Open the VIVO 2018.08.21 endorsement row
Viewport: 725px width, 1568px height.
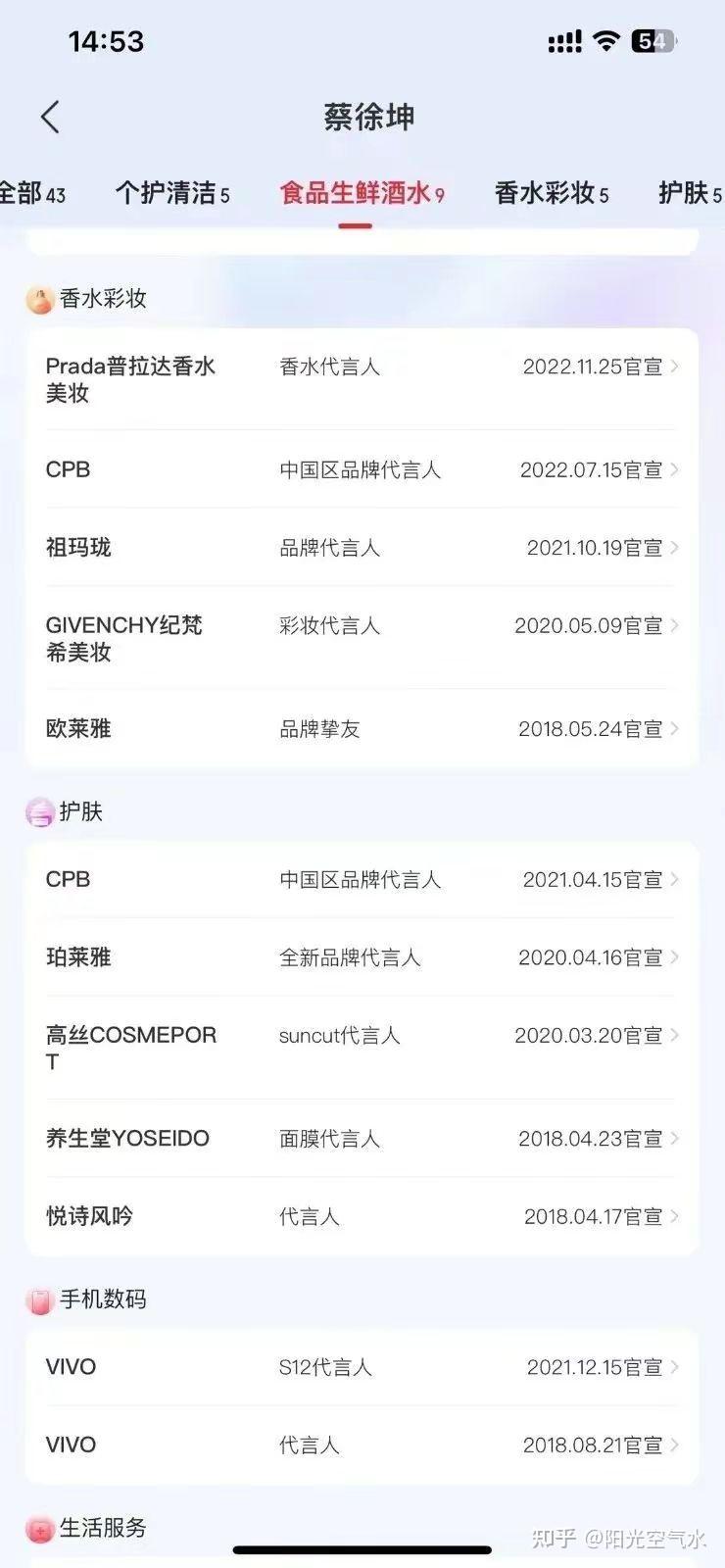point(362,1445)
